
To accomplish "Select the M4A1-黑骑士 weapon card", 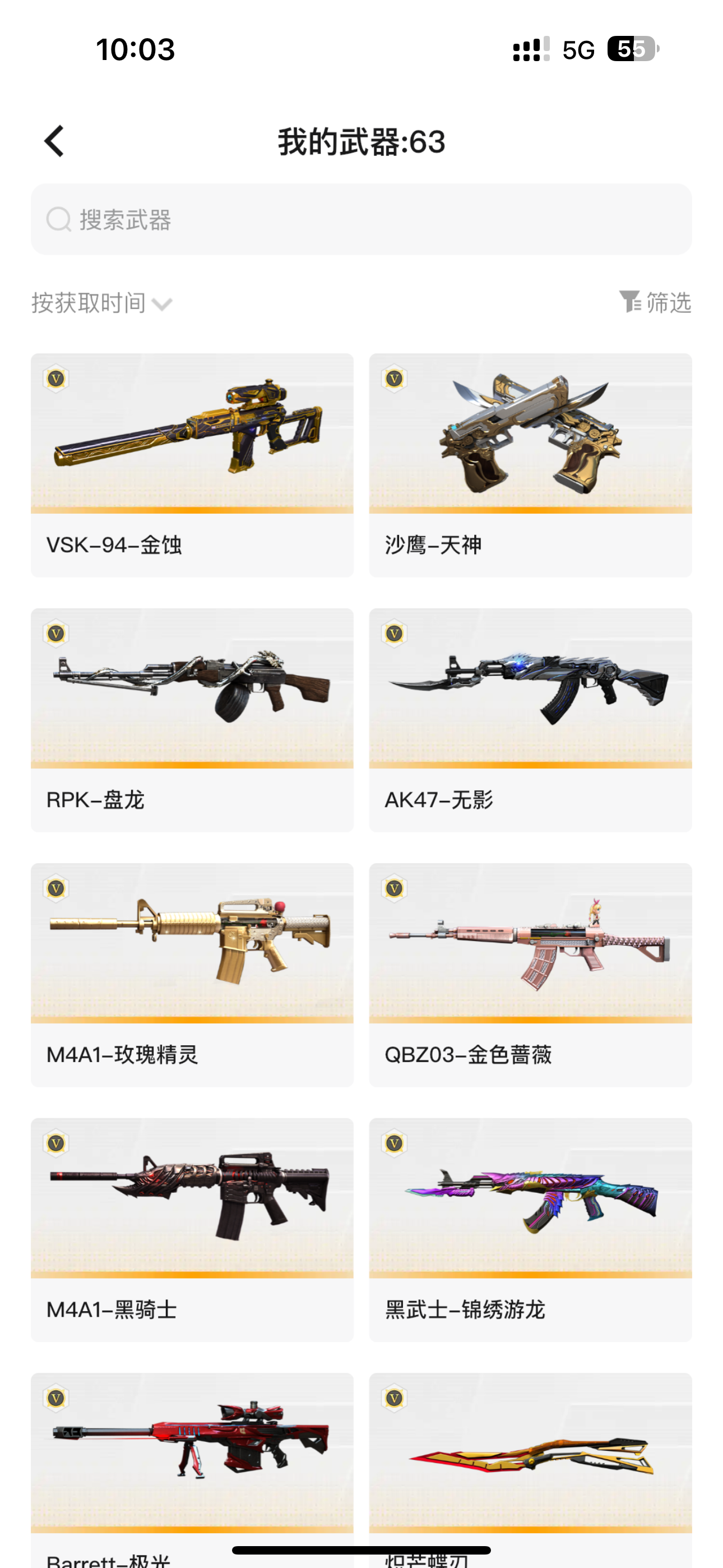I will pos(192,1229).
